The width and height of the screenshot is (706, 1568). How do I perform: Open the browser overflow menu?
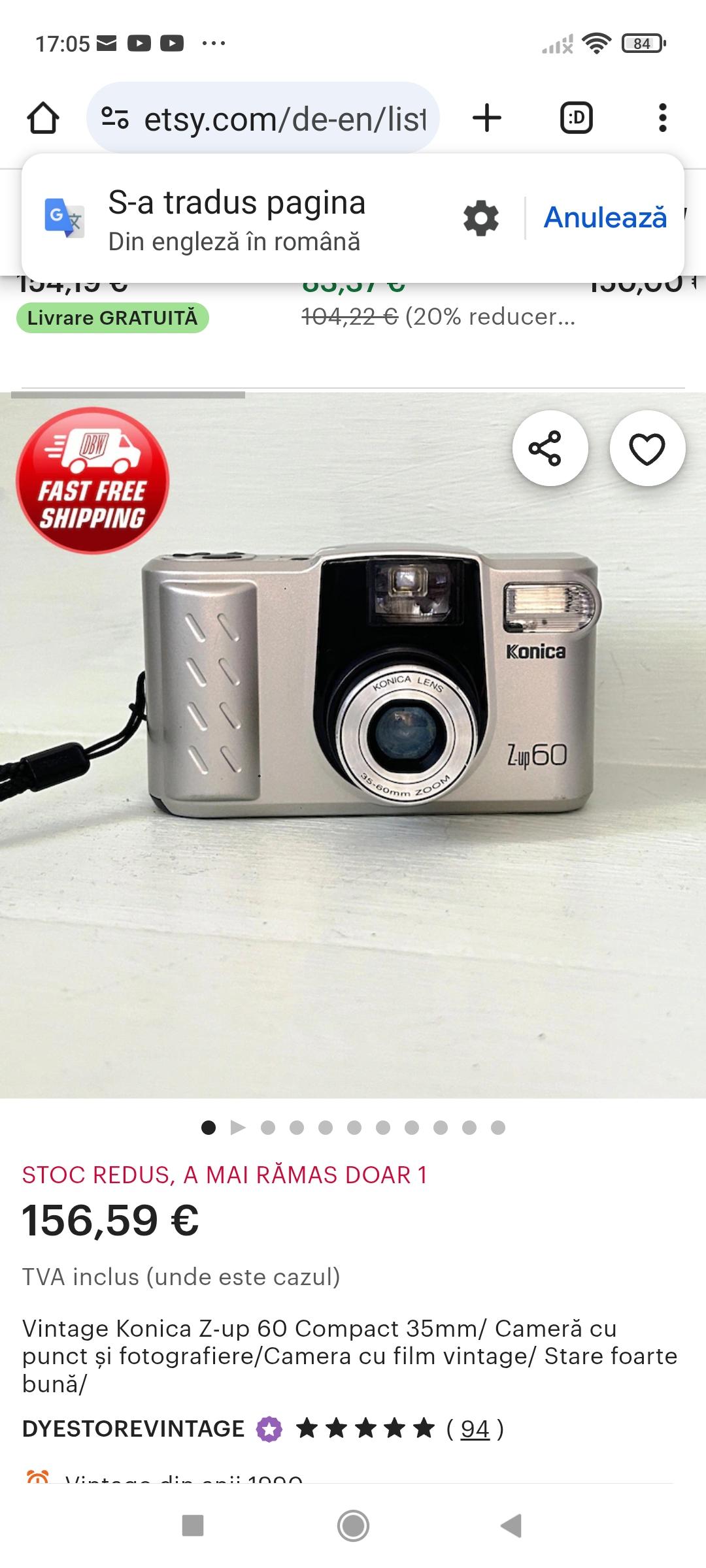pos(662,118)
